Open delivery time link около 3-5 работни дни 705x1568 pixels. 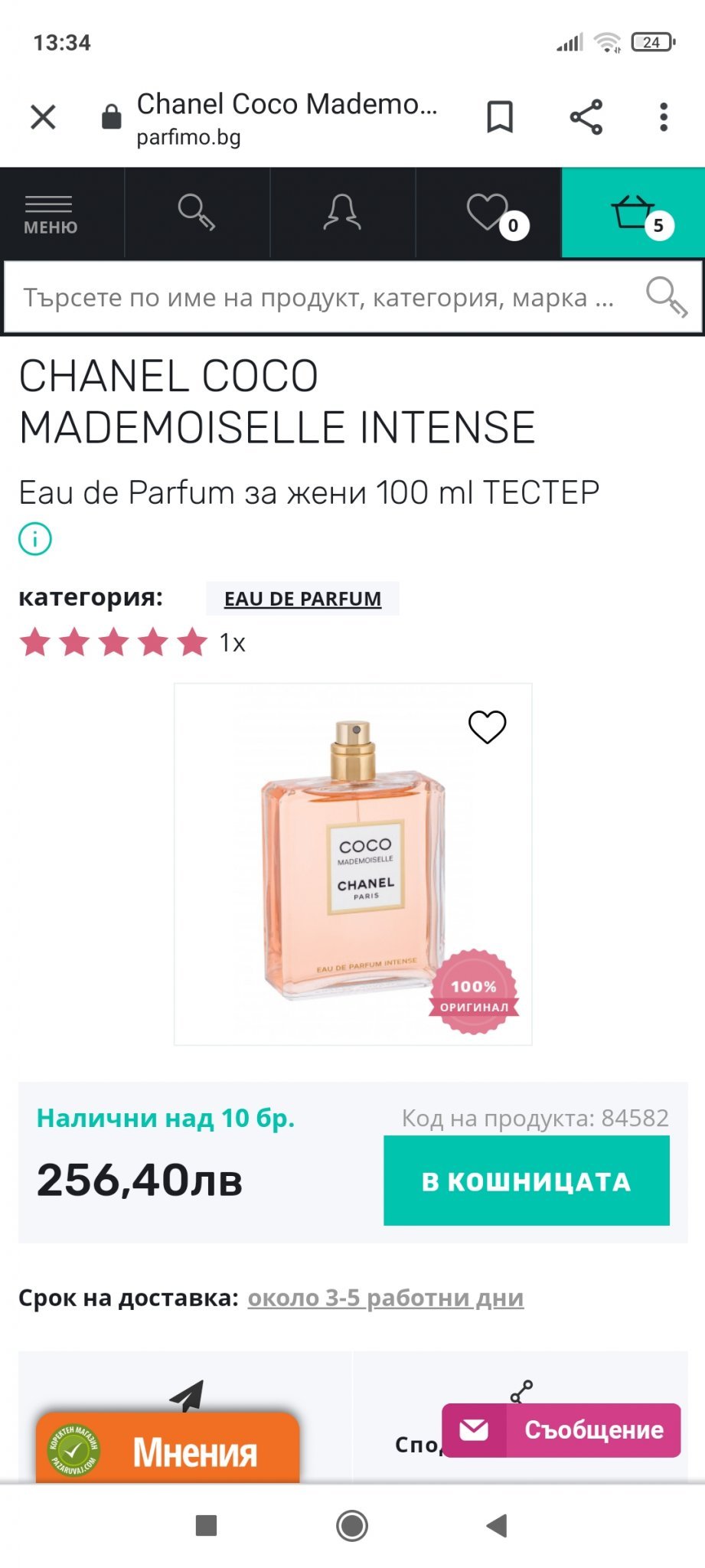click(x=385, y=1298)
